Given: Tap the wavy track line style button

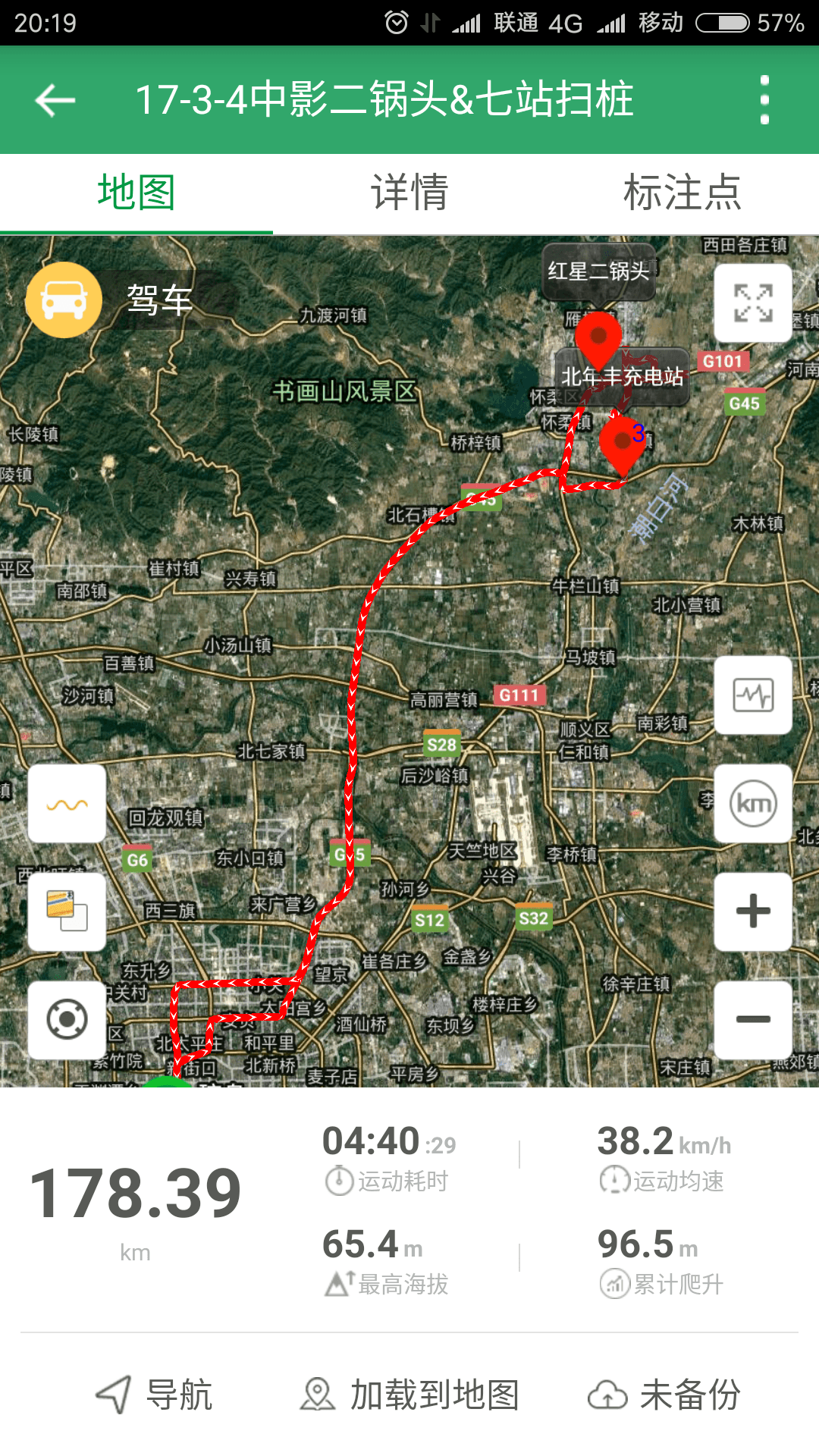Looking at the screenshot, I should click(67, 804).
